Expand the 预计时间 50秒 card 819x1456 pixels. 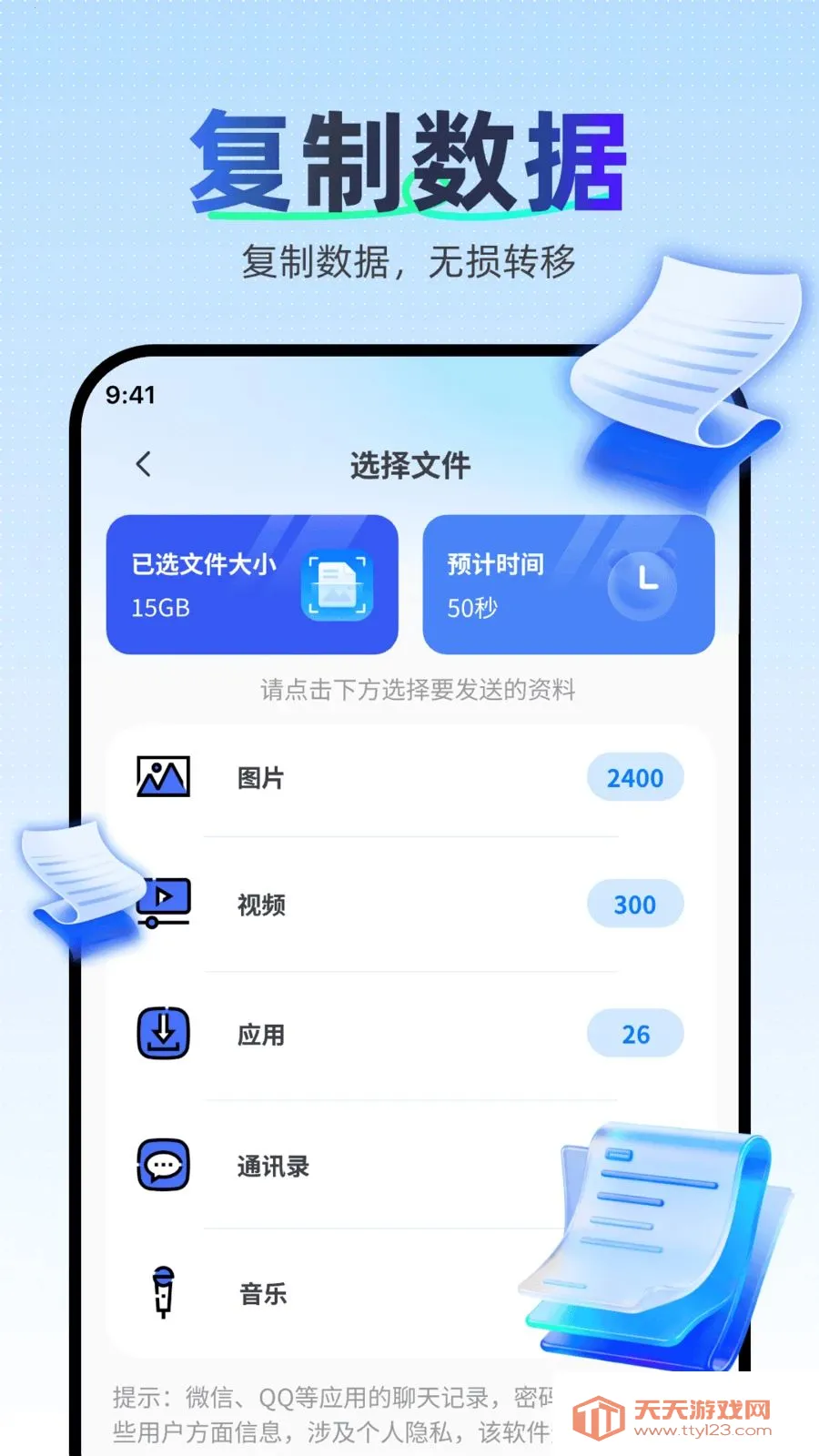[568, 582]
